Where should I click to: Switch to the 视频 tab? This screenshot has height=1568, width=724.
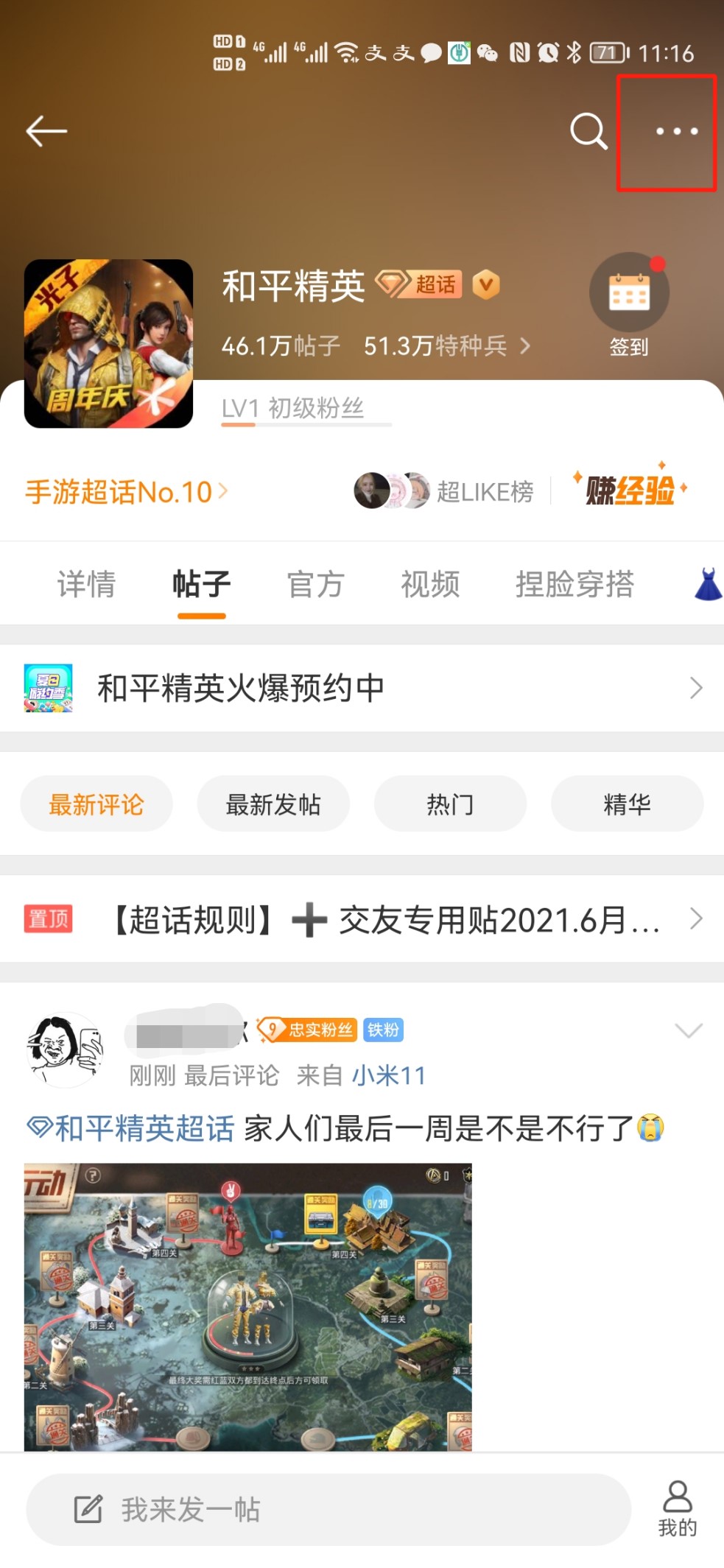click(430, 584)
